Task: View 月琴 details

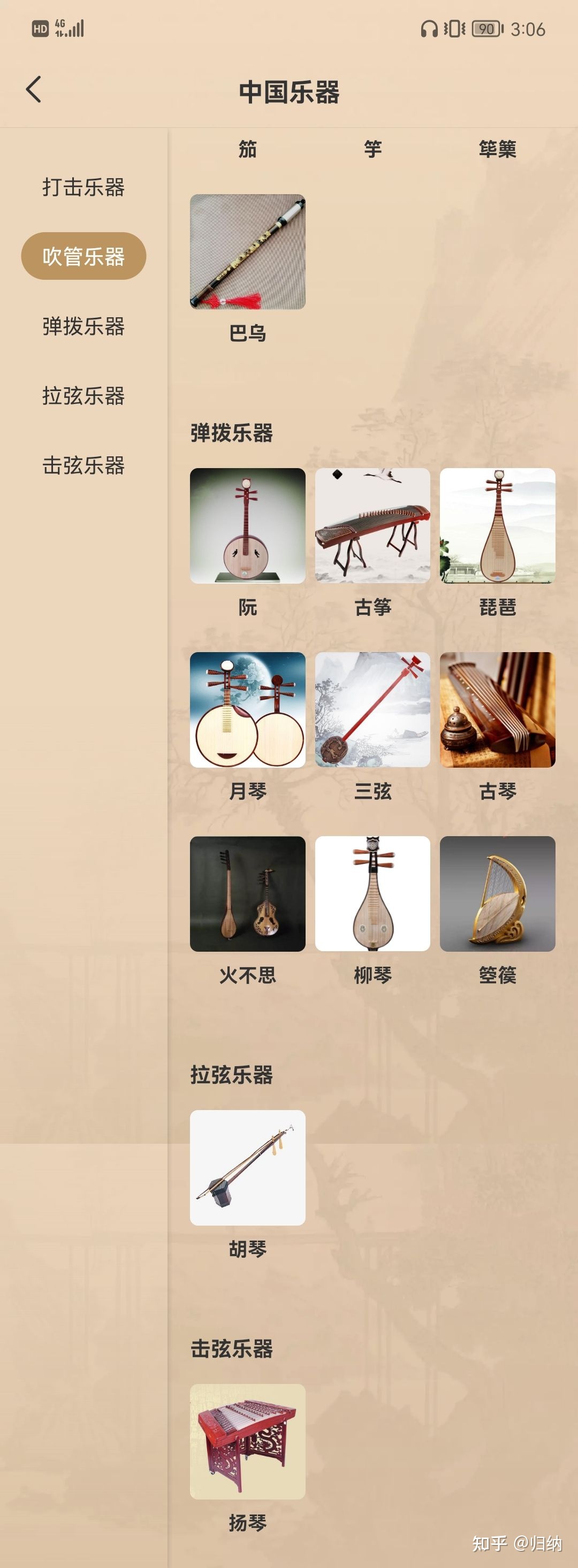Action: point(247,710)
